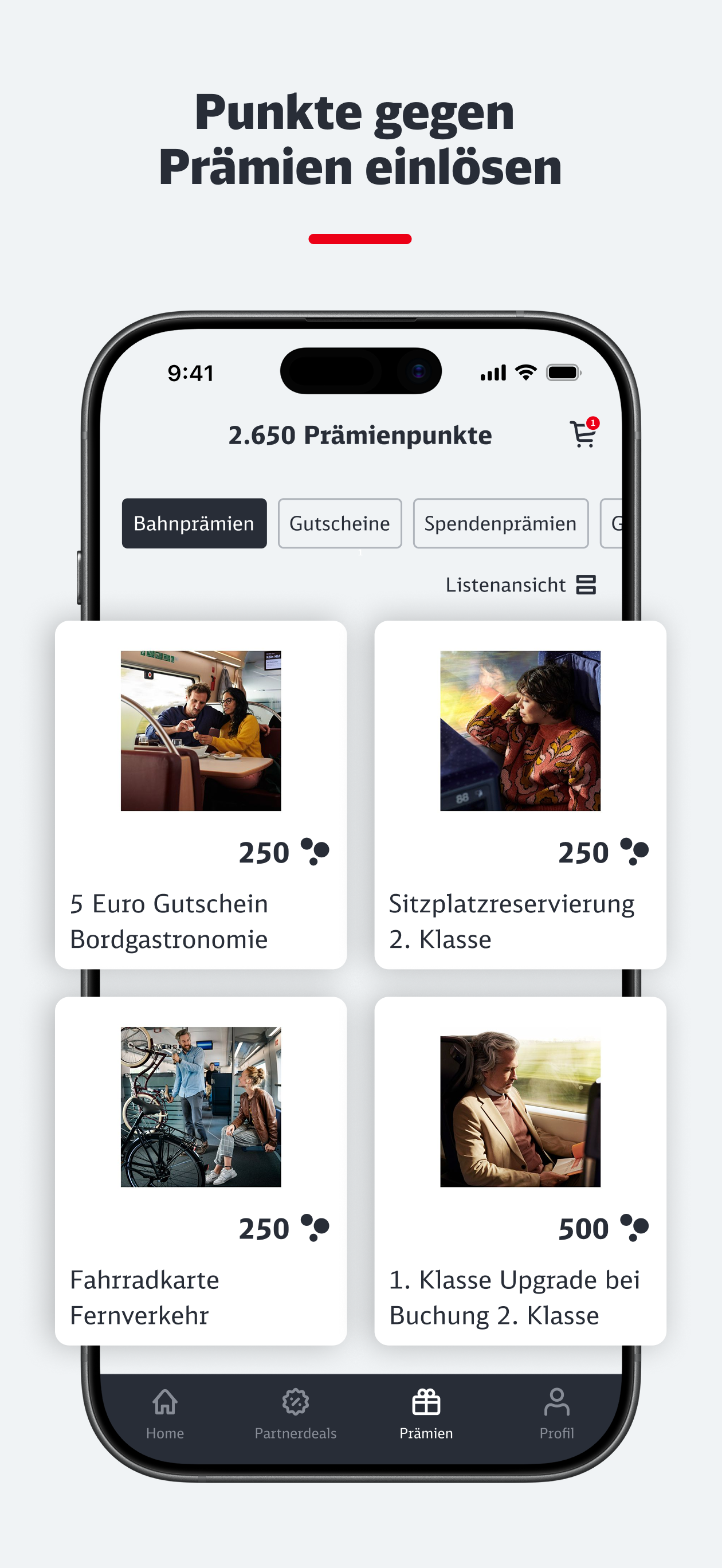Activate the Gutscheine filter chip
The width and height of the screenshot is (722, 1568).
[x=340, y=524]
